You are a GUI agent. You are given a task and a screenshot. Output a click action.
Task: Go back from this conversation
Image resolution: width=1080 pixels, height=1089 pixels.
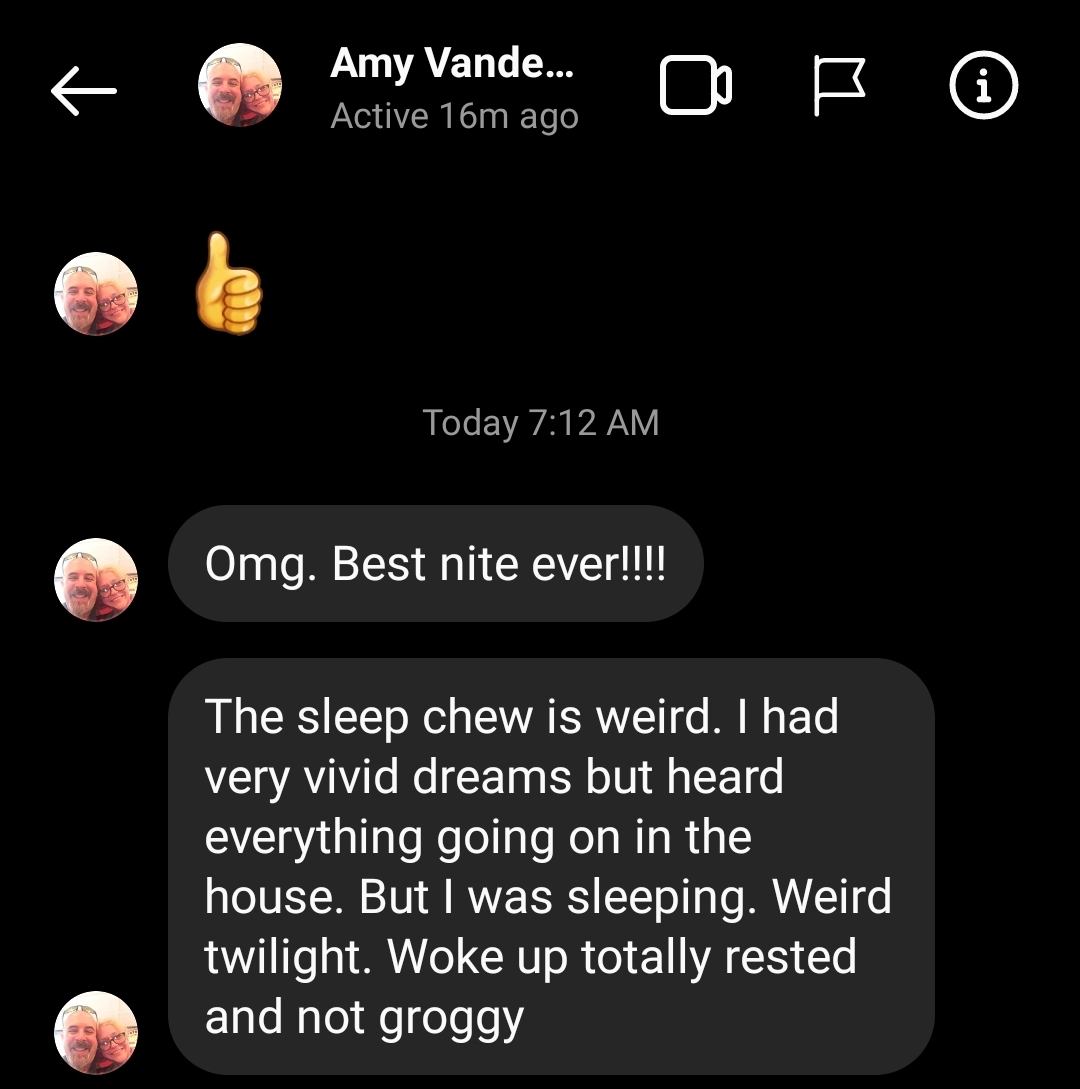pyautogui.click(x=84, y=91)
